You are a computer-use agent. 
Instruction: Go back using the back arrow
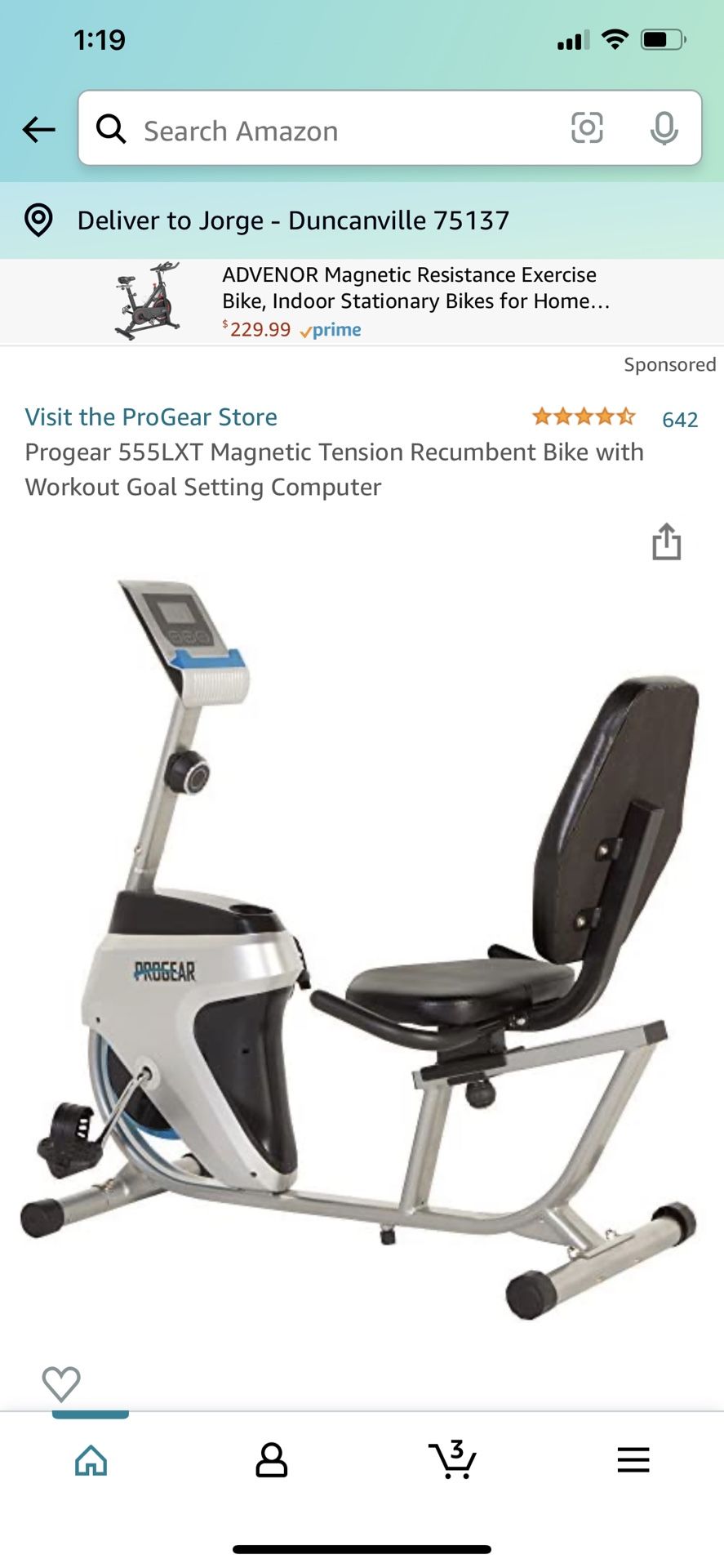coord(38,129)
